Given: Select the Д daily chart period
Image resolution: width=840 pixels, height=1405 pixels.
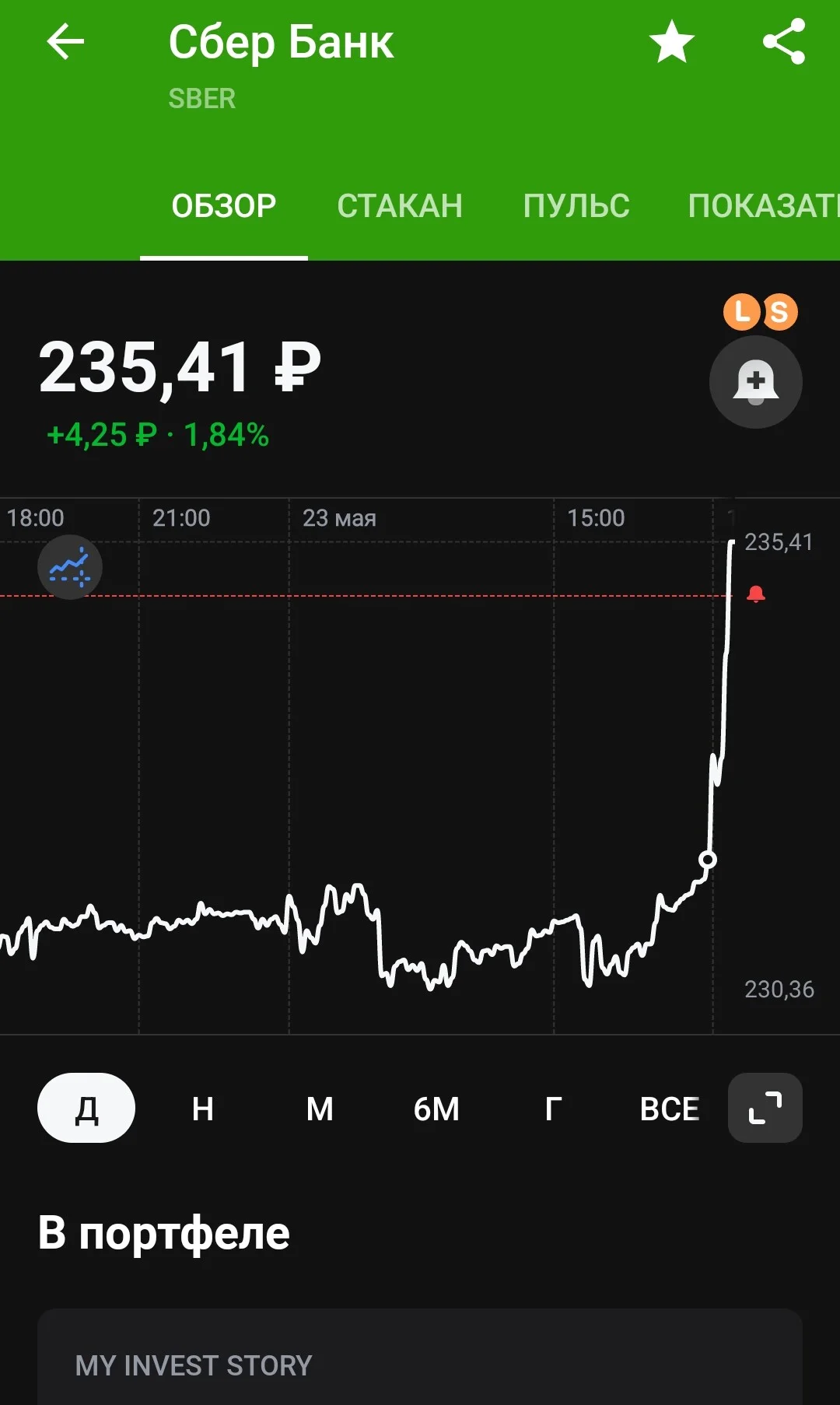Looking at the screenshot, I should pos(86,1108).
